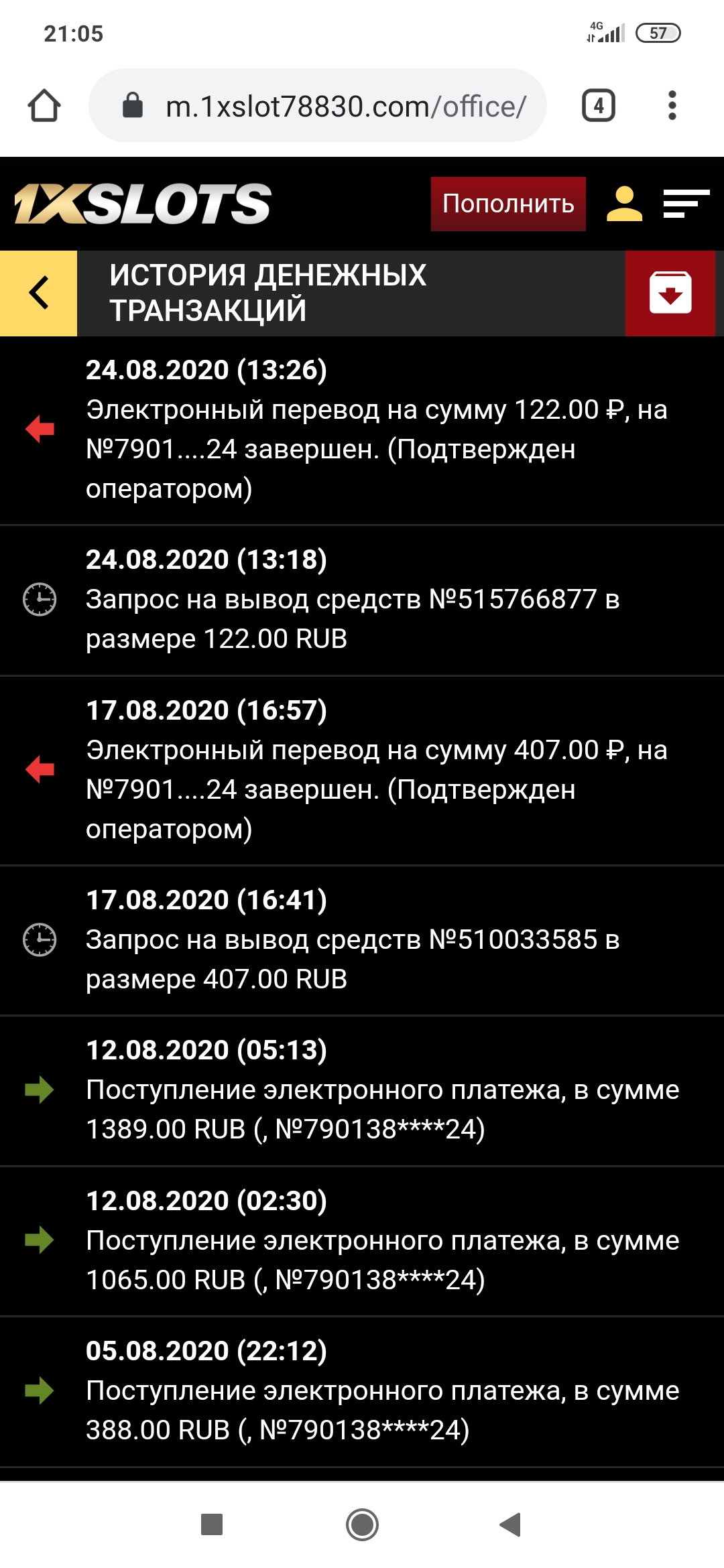Tap the Home icon left of the address bar

[44, 104]
